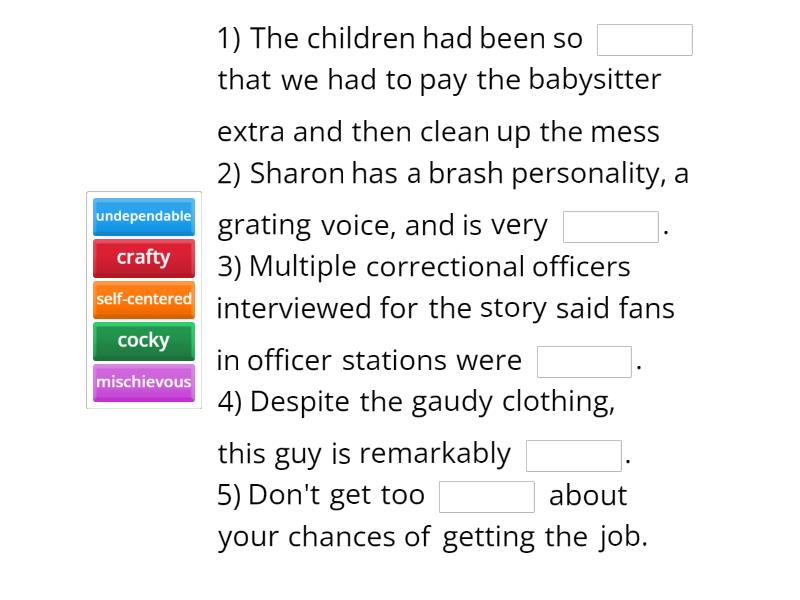Select the blank after 'Don't get too'

[x=487, y=497]
